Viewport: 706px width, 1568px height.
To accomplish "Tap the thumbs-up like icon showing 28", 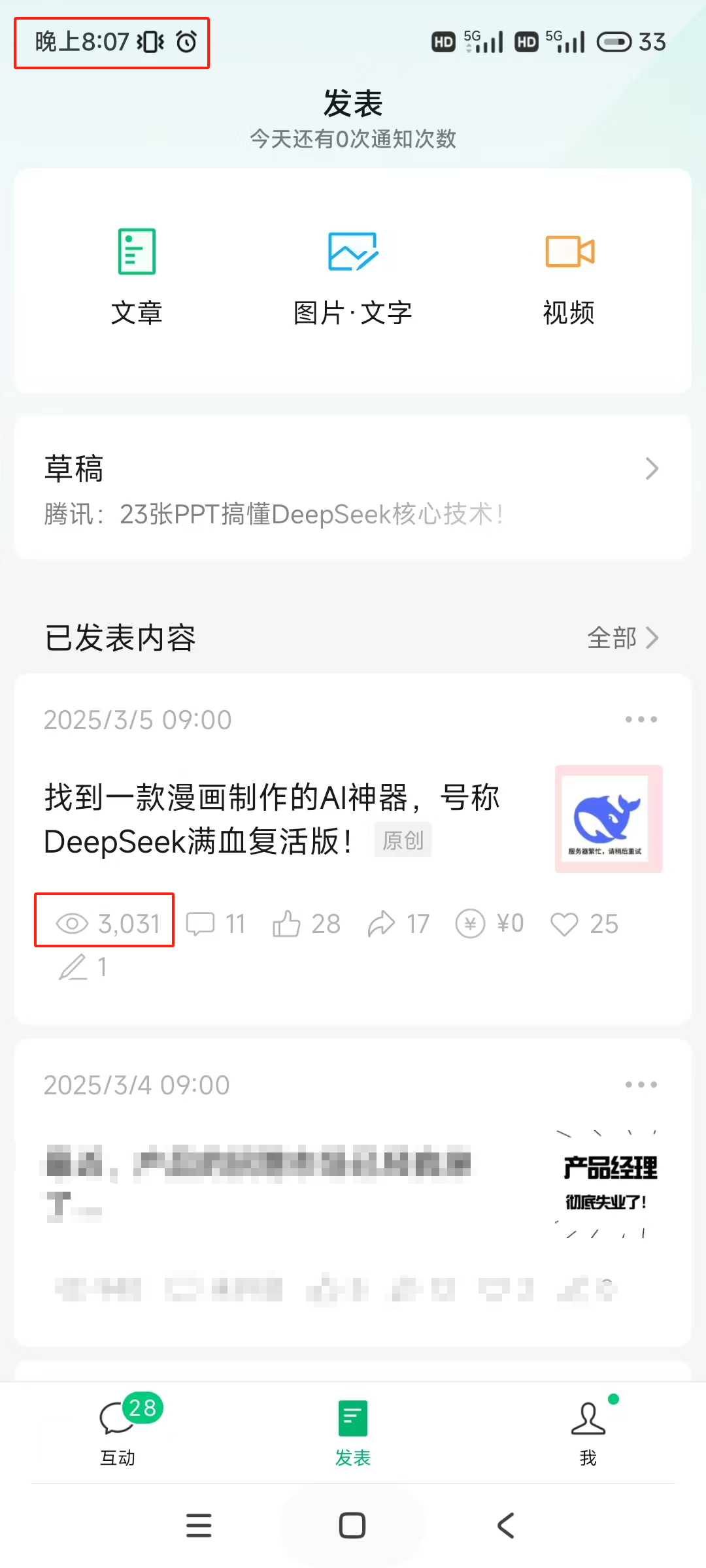I will coord(288,923).
